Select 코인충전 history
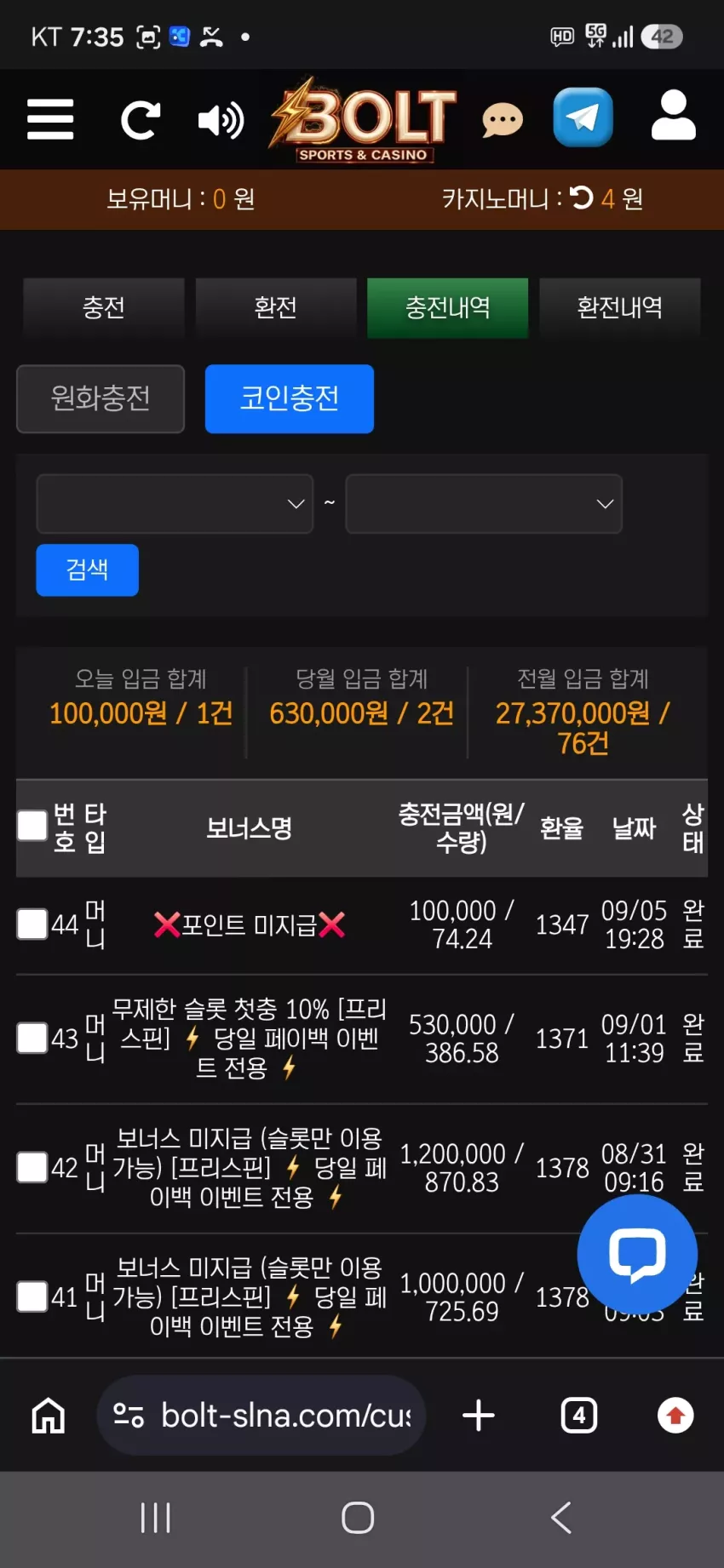The image size is (724, 1568). [290, 398]
